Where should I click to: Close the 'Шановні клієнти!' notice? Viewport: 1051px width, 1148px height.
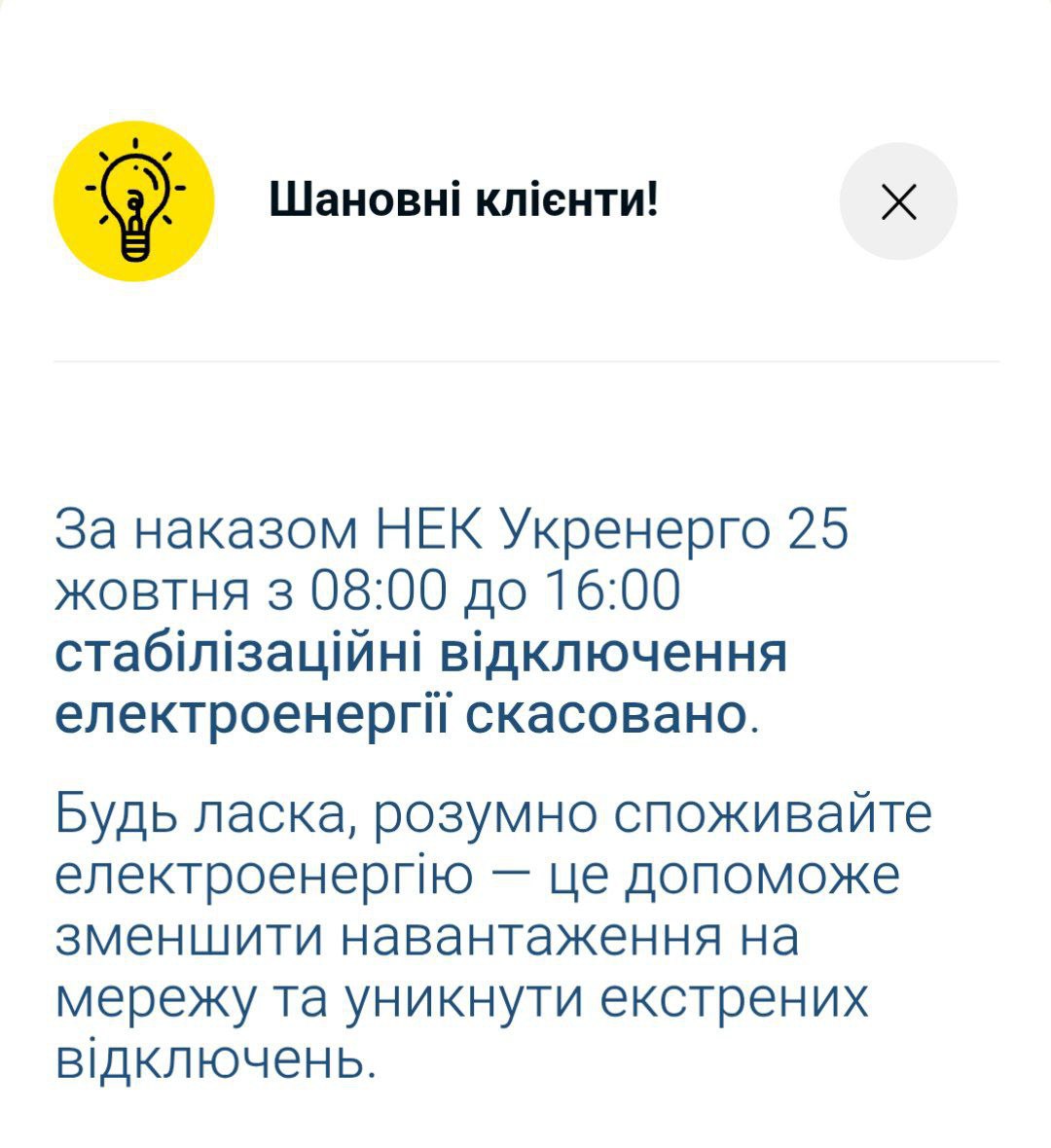click(897, 201)
